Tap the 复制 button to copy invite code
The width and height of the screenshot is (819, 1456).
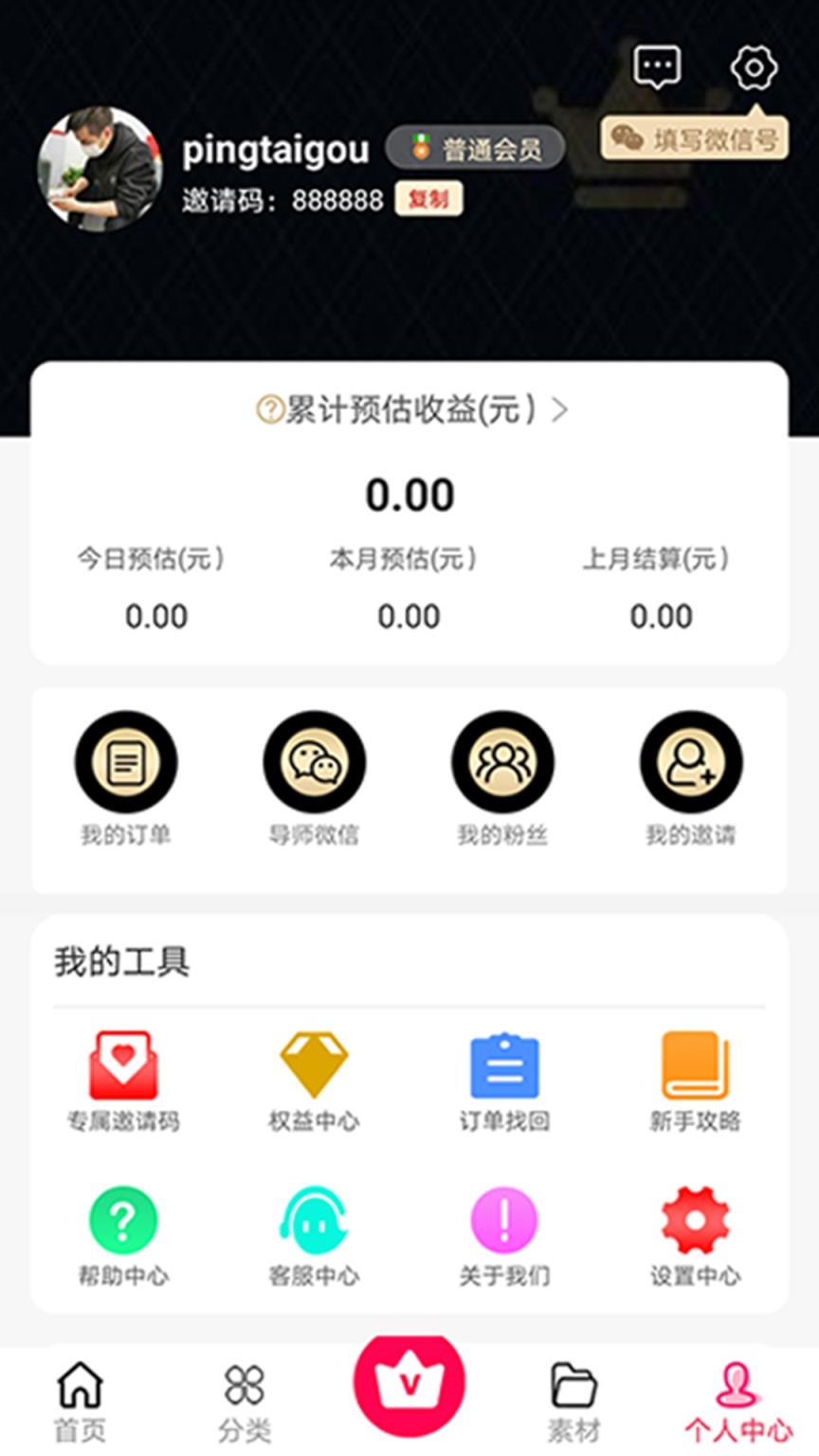(428, 200)
